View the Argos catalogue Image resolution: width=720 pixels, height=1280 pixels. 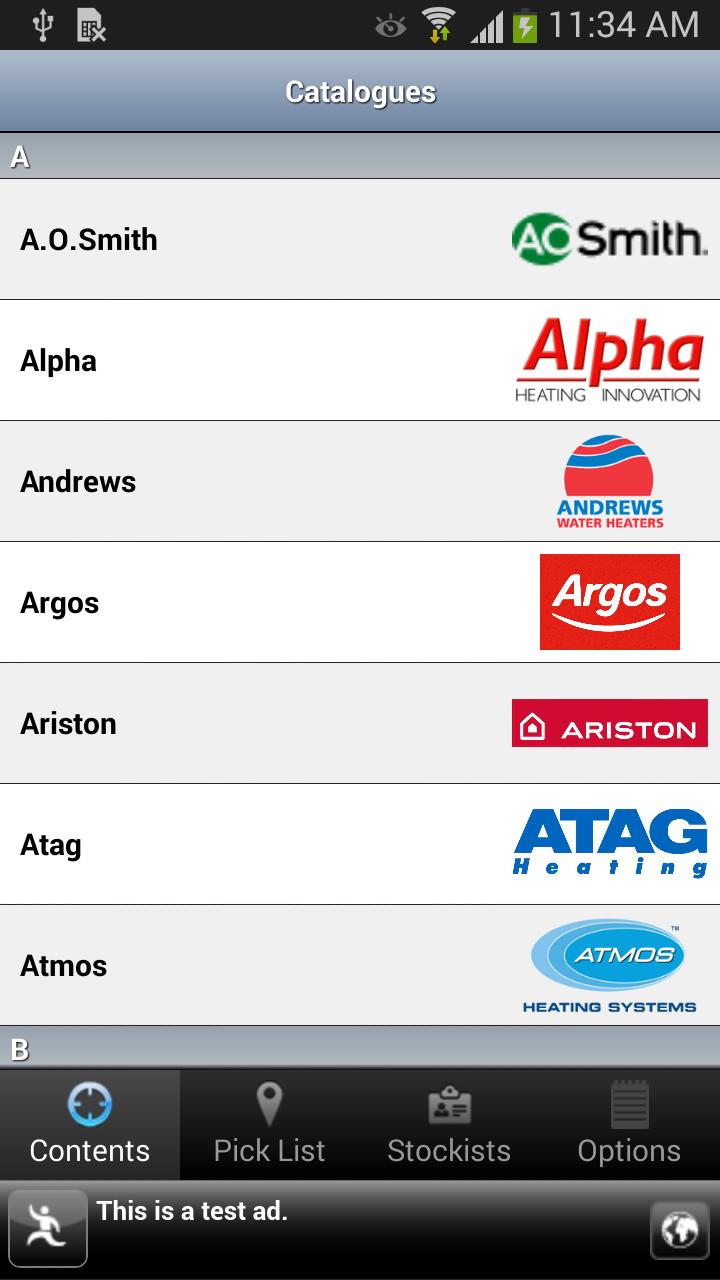[x=360, y=602]
